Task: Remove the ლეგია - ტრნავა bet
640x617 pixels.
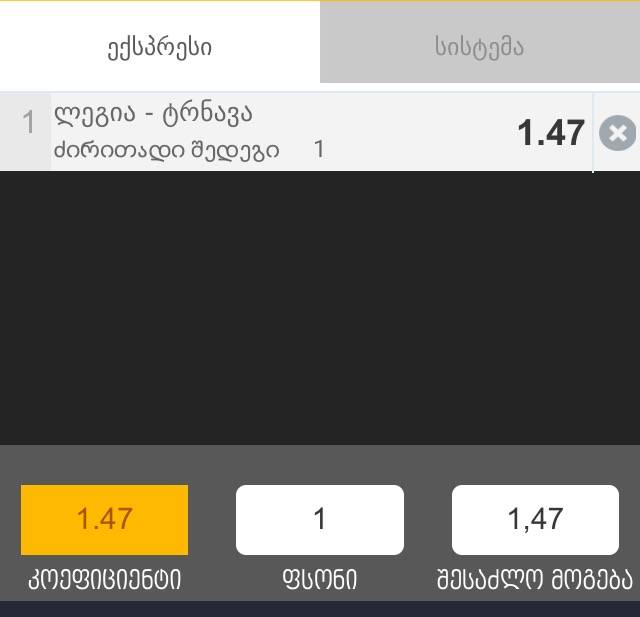Action: click(617, 133)
